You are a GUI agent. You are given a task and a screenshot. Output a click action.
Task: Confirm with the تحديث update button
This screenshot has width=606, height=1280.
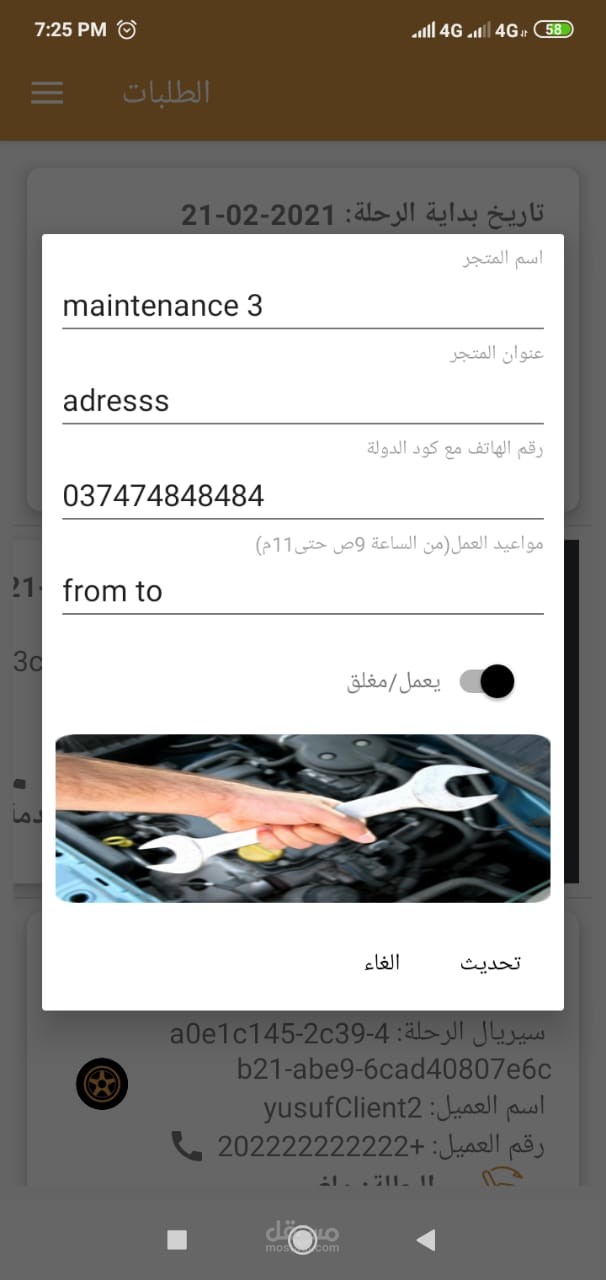point(490,963)
